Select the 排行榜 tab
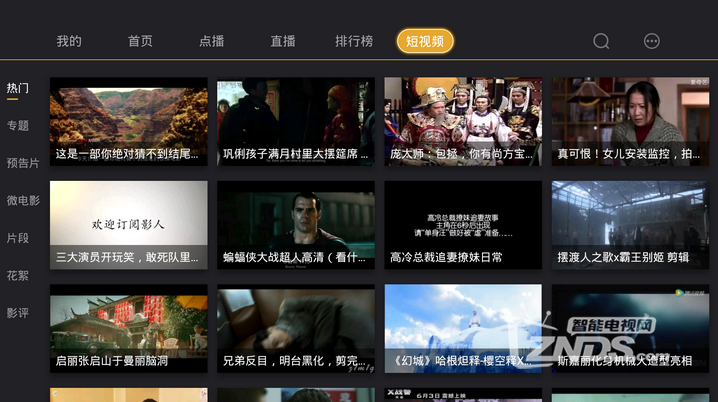Viewport: 718px width, 402px height. pyautogui.click(x=354, y=41)
